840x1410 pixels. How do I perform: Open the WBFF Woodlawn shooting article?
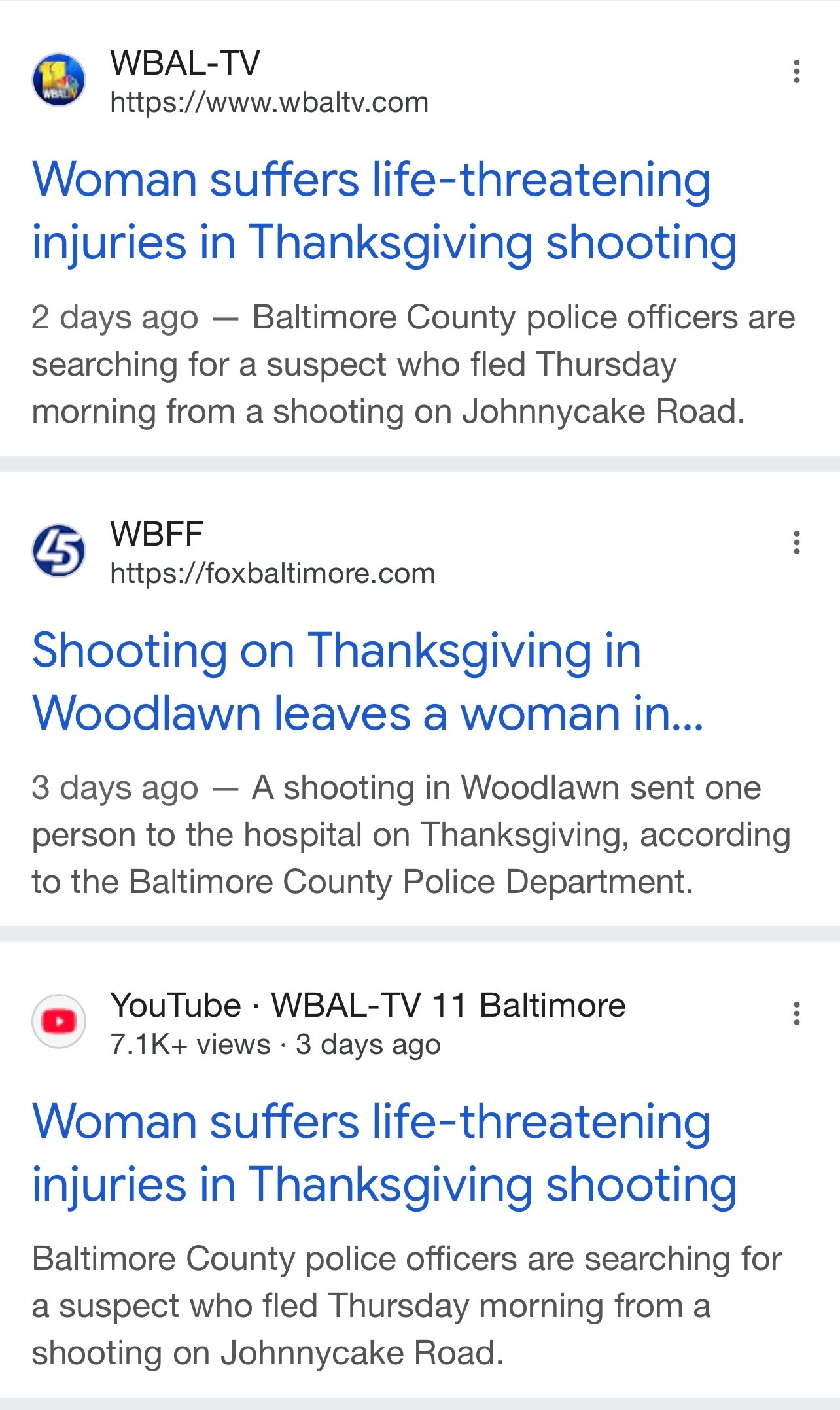pyautogui.click(x=368, y=681)
